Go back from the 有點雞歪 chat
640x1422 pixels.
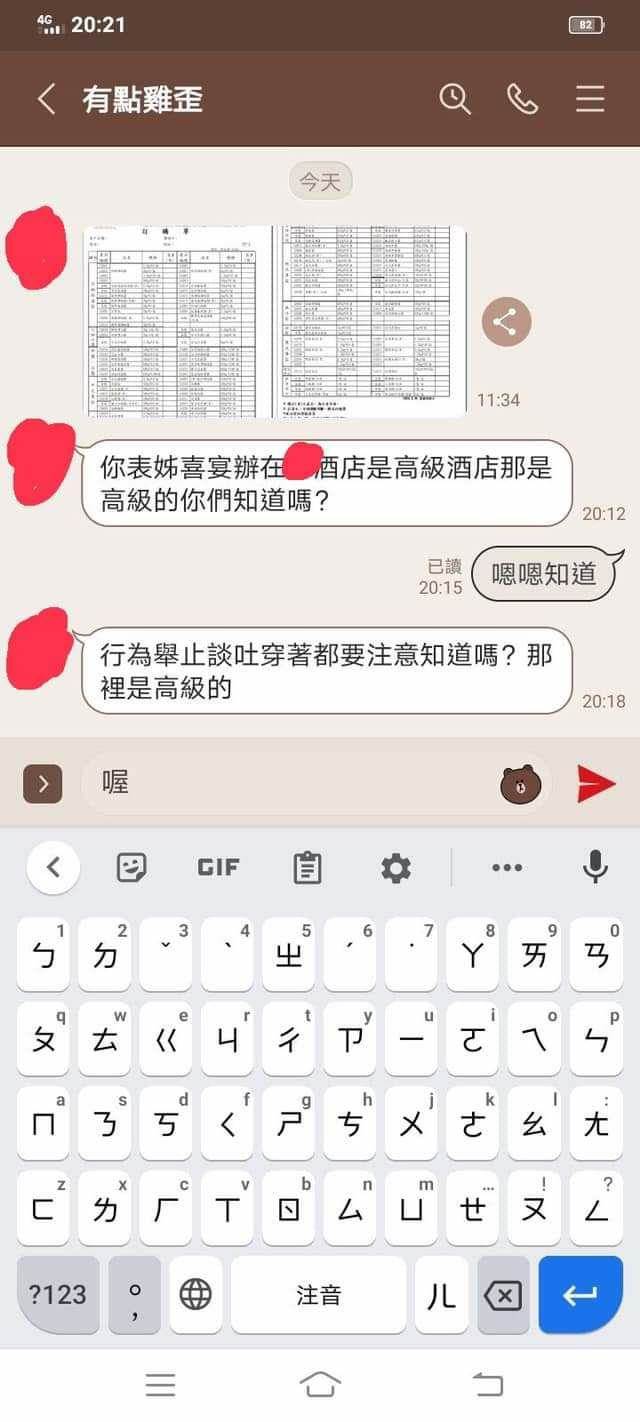click(x=46, y=99)
